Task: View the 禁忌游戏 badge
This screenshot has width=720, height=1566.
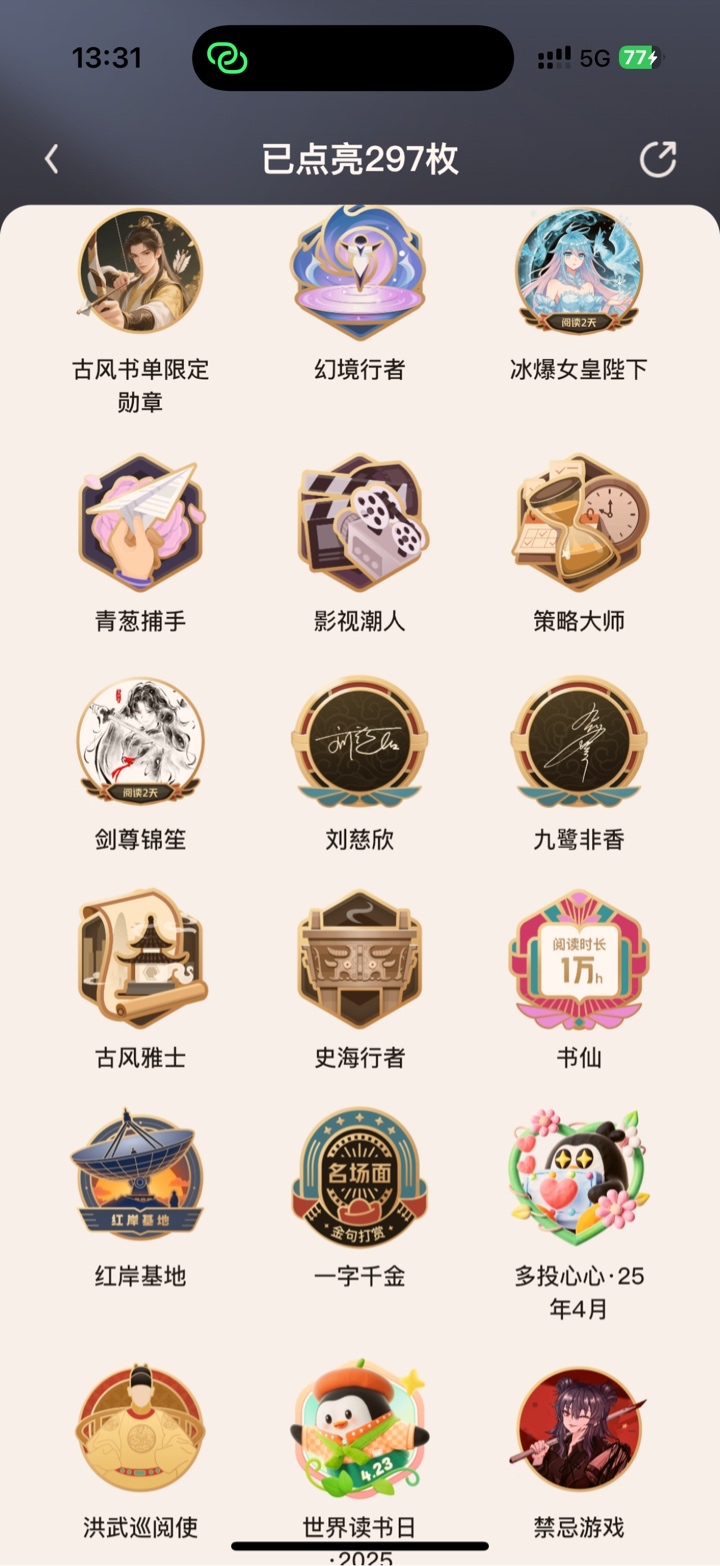Action: pos(579,1430)
